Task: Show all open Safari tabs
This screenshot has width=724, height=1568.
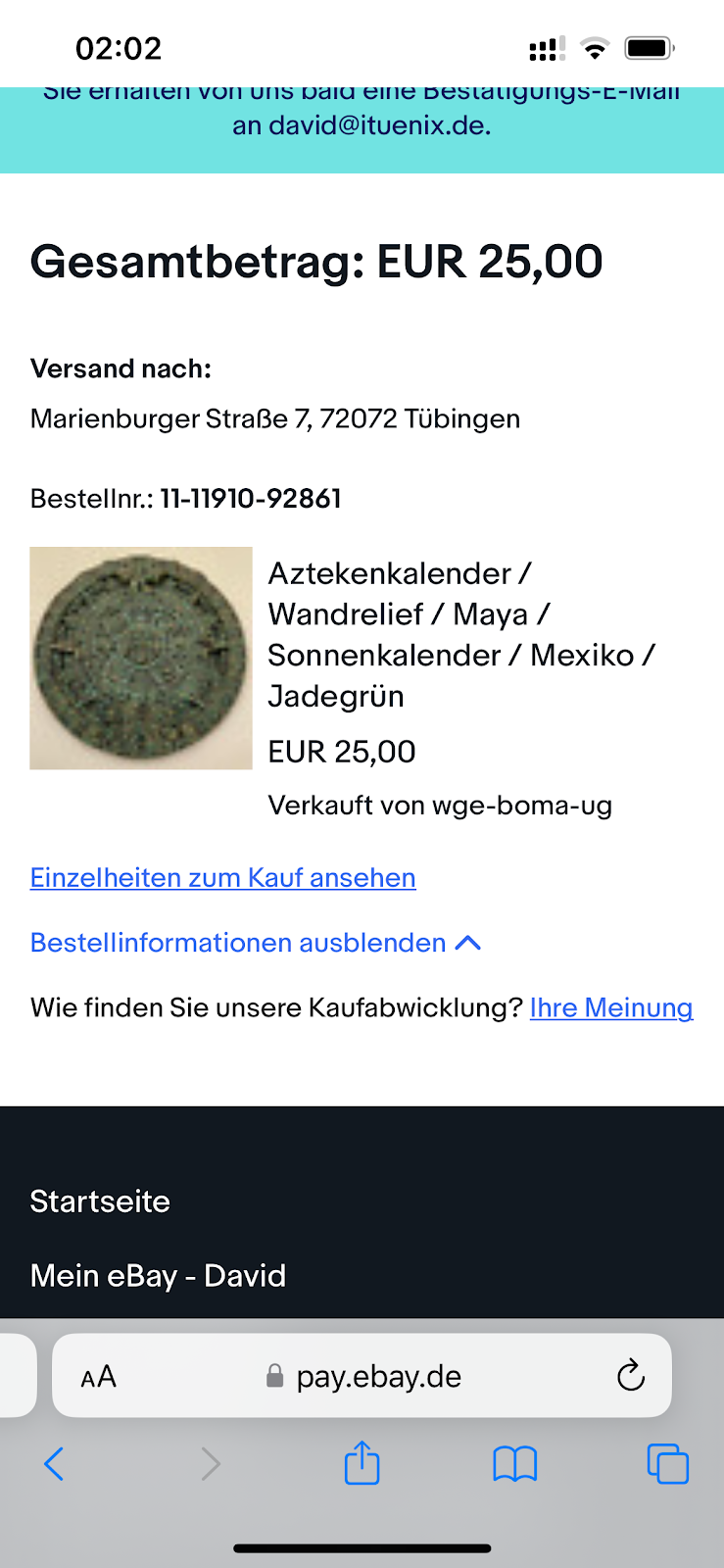Action: point(667,1465)
